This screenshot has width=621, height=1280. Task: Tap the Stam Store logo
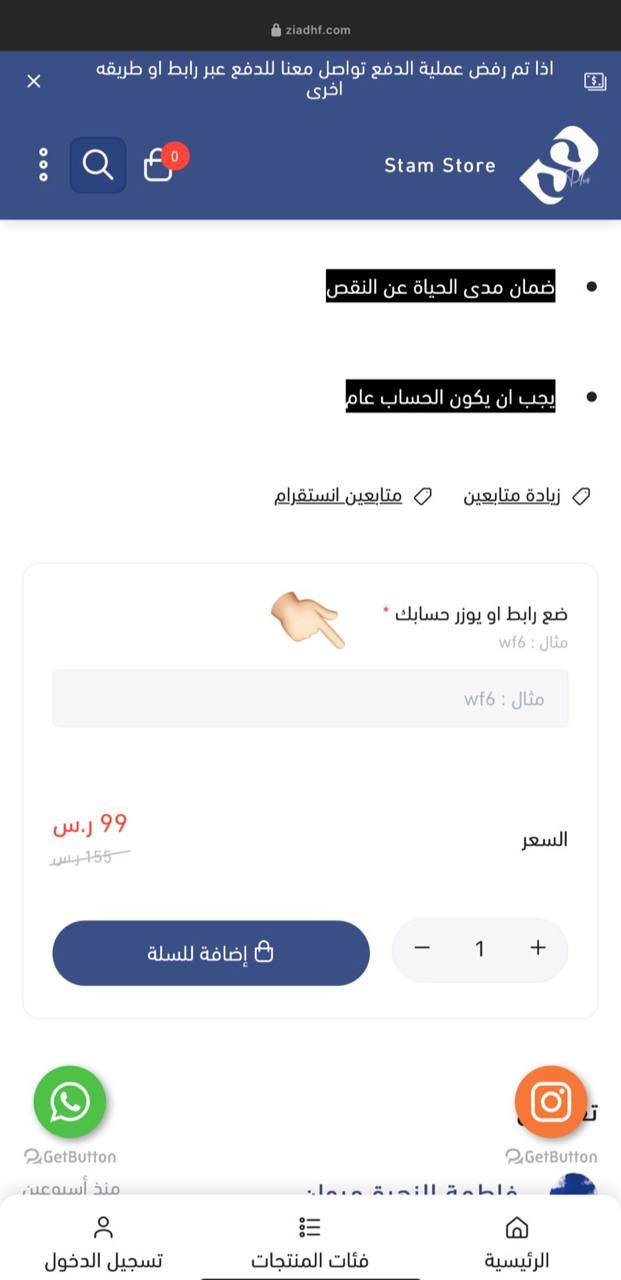[558, 165]
